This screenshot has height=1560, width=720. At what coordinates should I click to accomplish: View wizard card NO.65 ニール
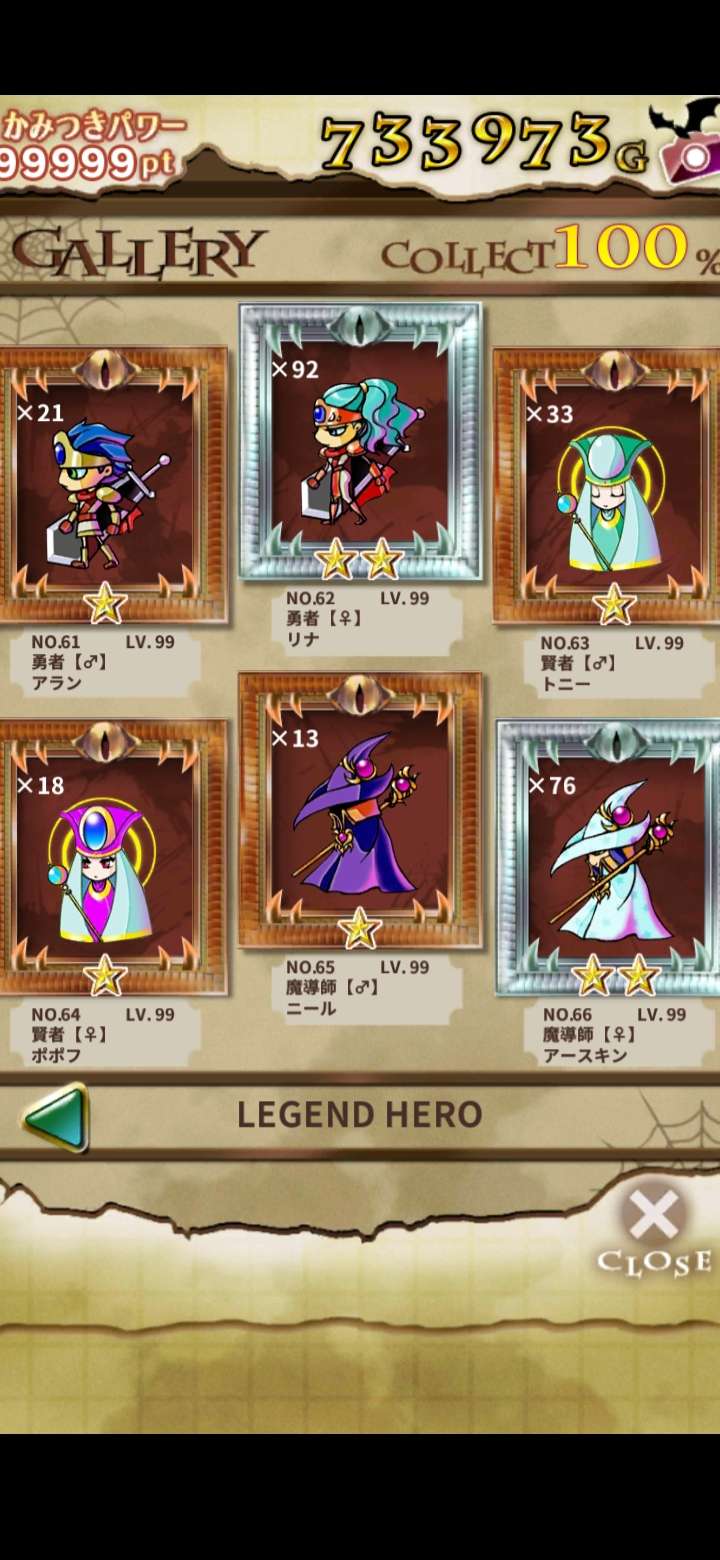coord(360,812)
